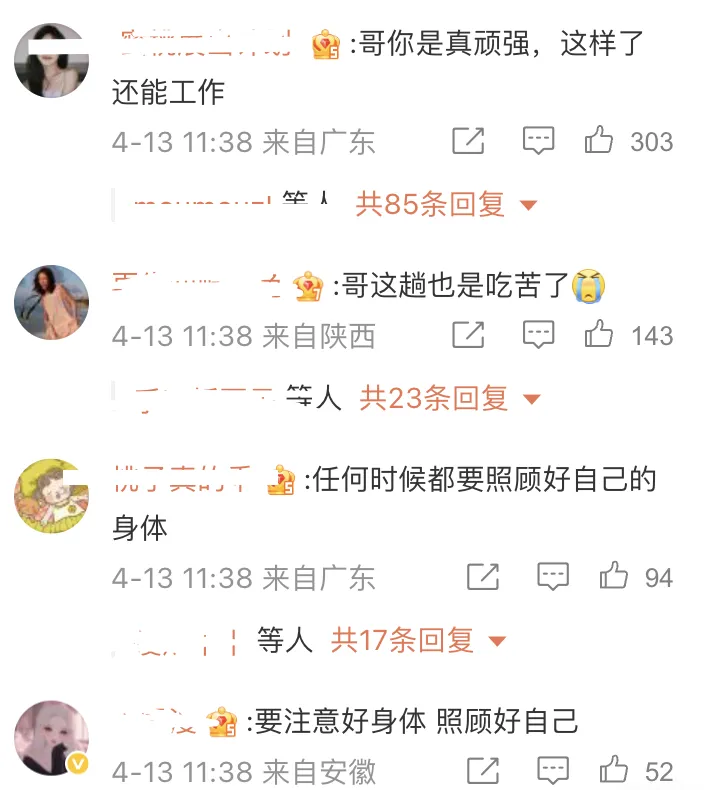
Task: Share the comment 要注意好身体 照顾好自己
Action: click(x=483, y=770)
